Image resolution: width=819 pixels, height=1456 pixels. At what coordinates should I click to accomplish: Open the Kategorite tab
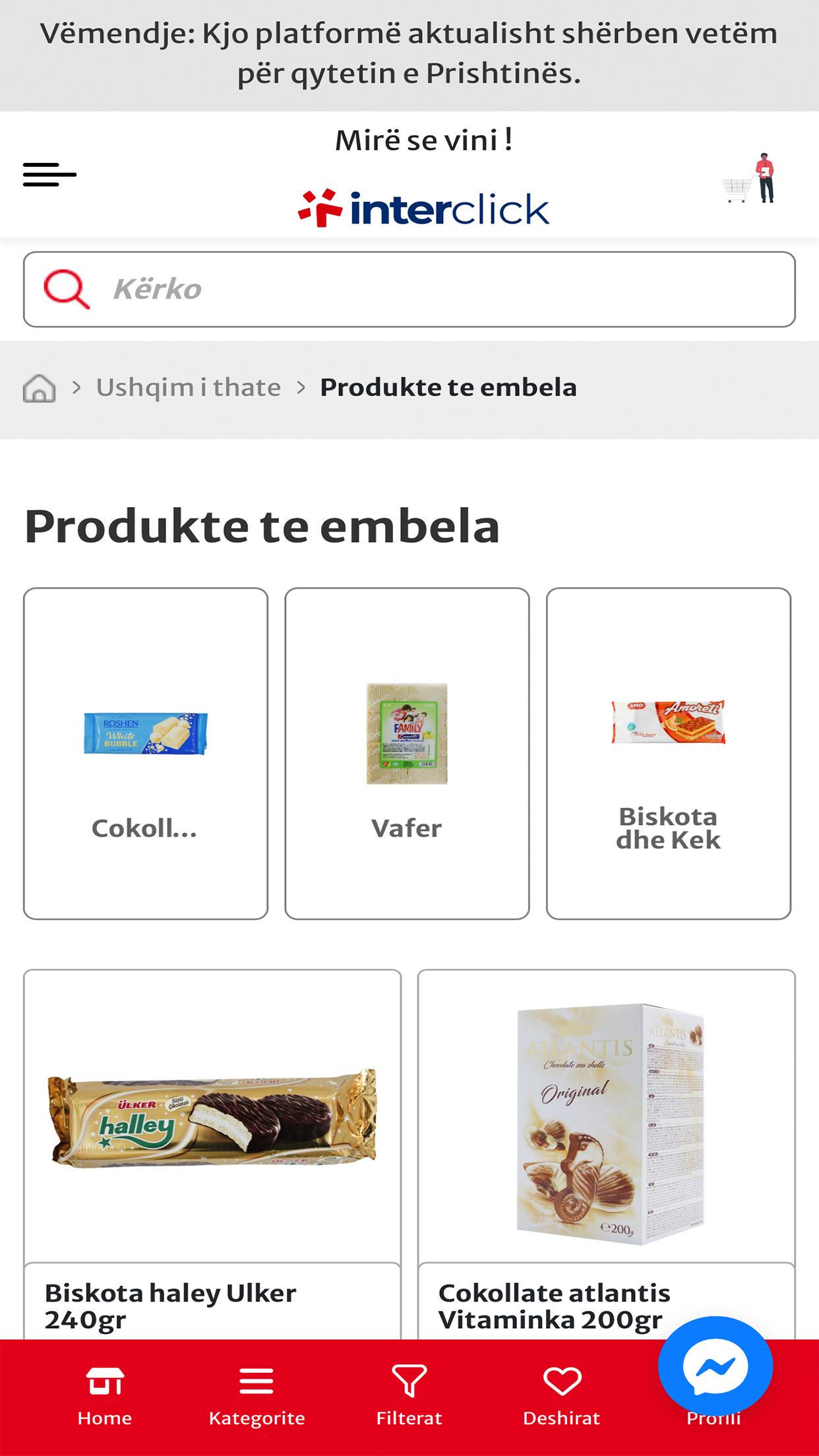[257, 1395]
